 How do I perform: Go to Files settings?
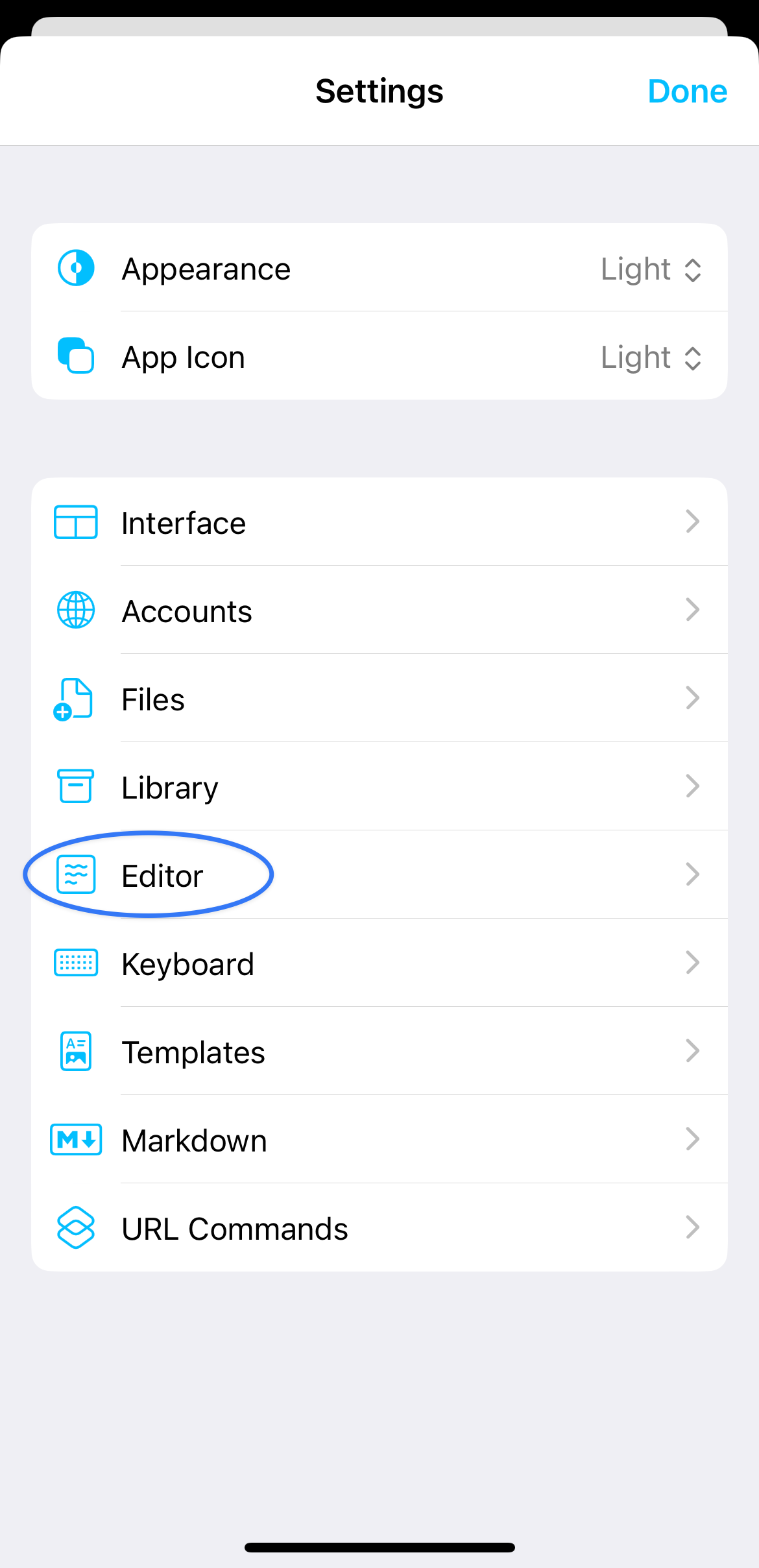click(379, 699)
